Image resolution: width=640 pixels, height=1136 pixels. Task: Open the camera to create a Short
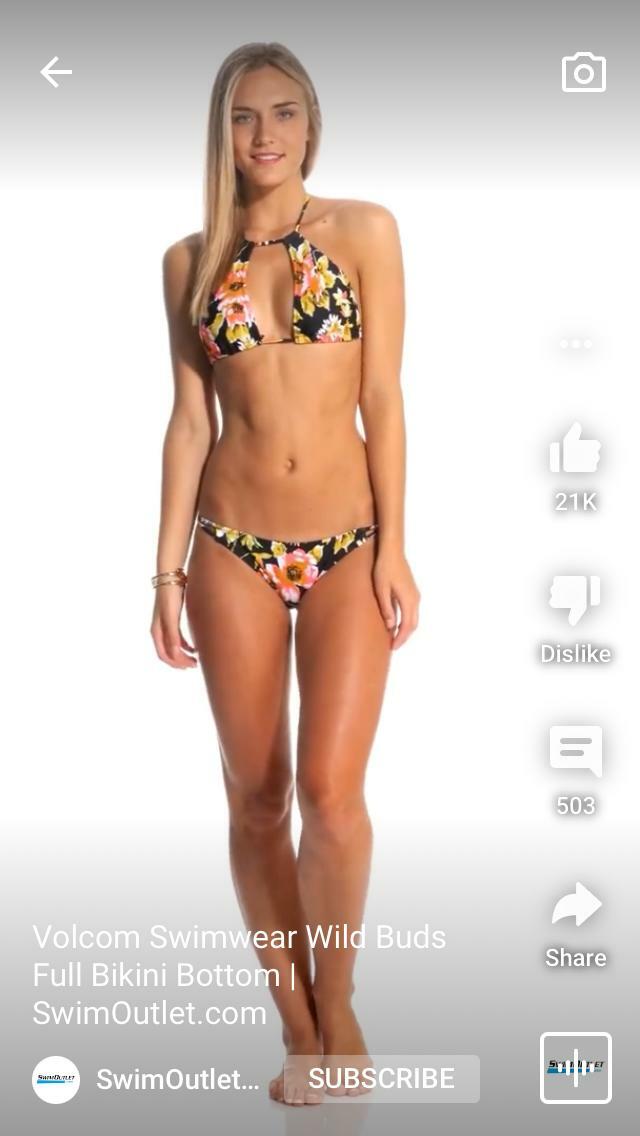click(x=584, y=72)
